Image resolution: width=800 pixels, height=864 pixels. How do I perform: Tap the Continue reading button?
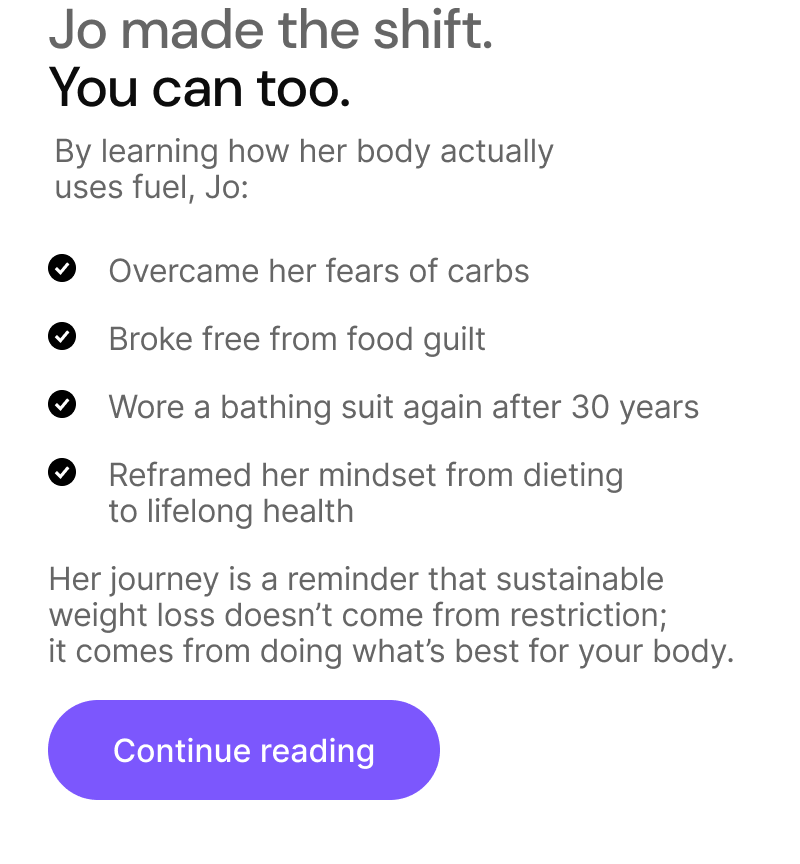244,750
